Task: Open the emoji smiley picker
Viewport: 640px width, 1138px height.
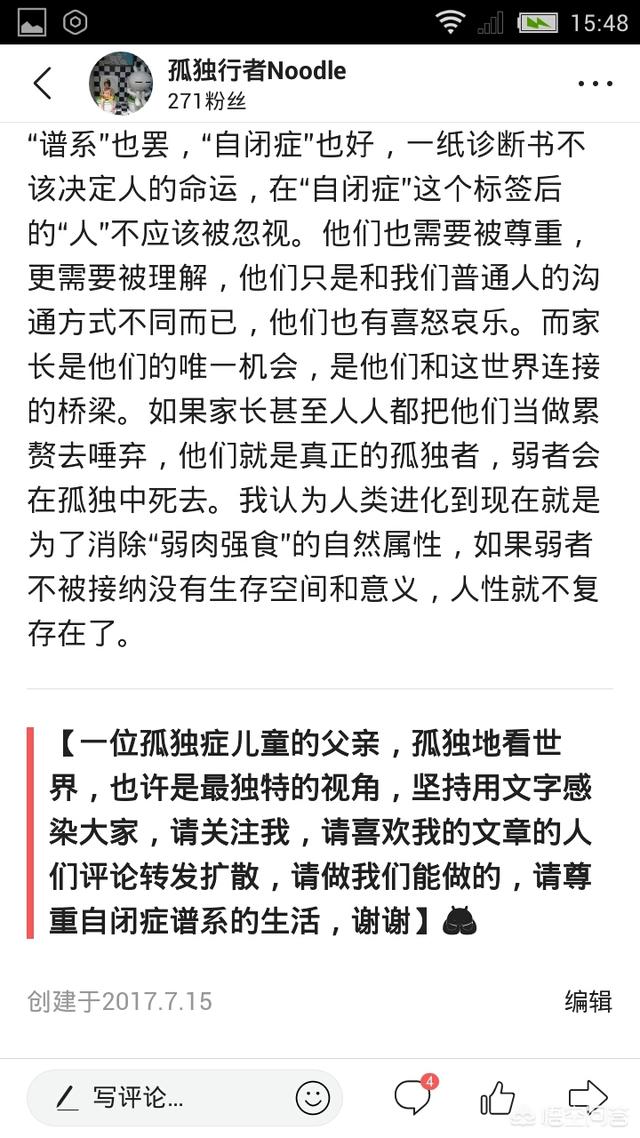Action: point(313,1097)
